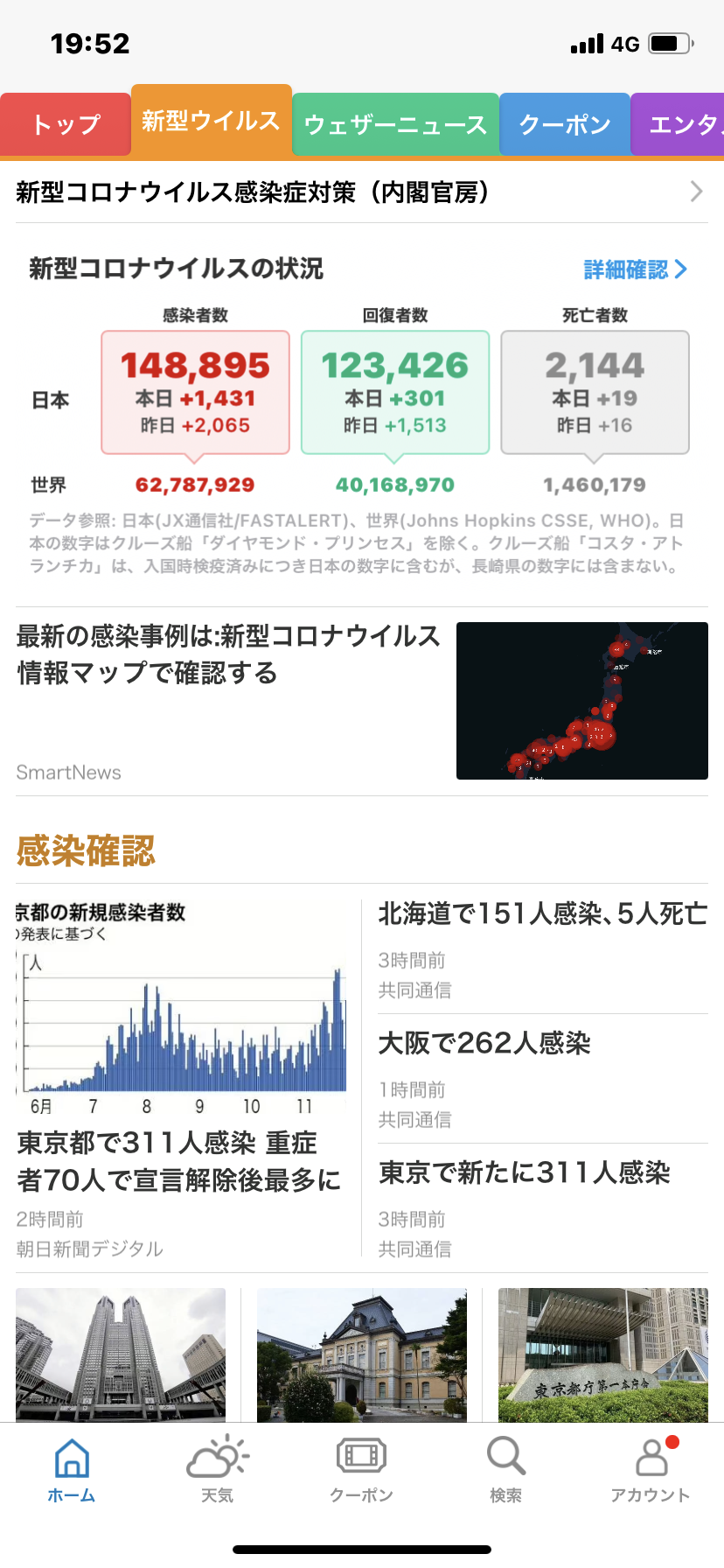Open the クーポン top tab

[565, 124]
